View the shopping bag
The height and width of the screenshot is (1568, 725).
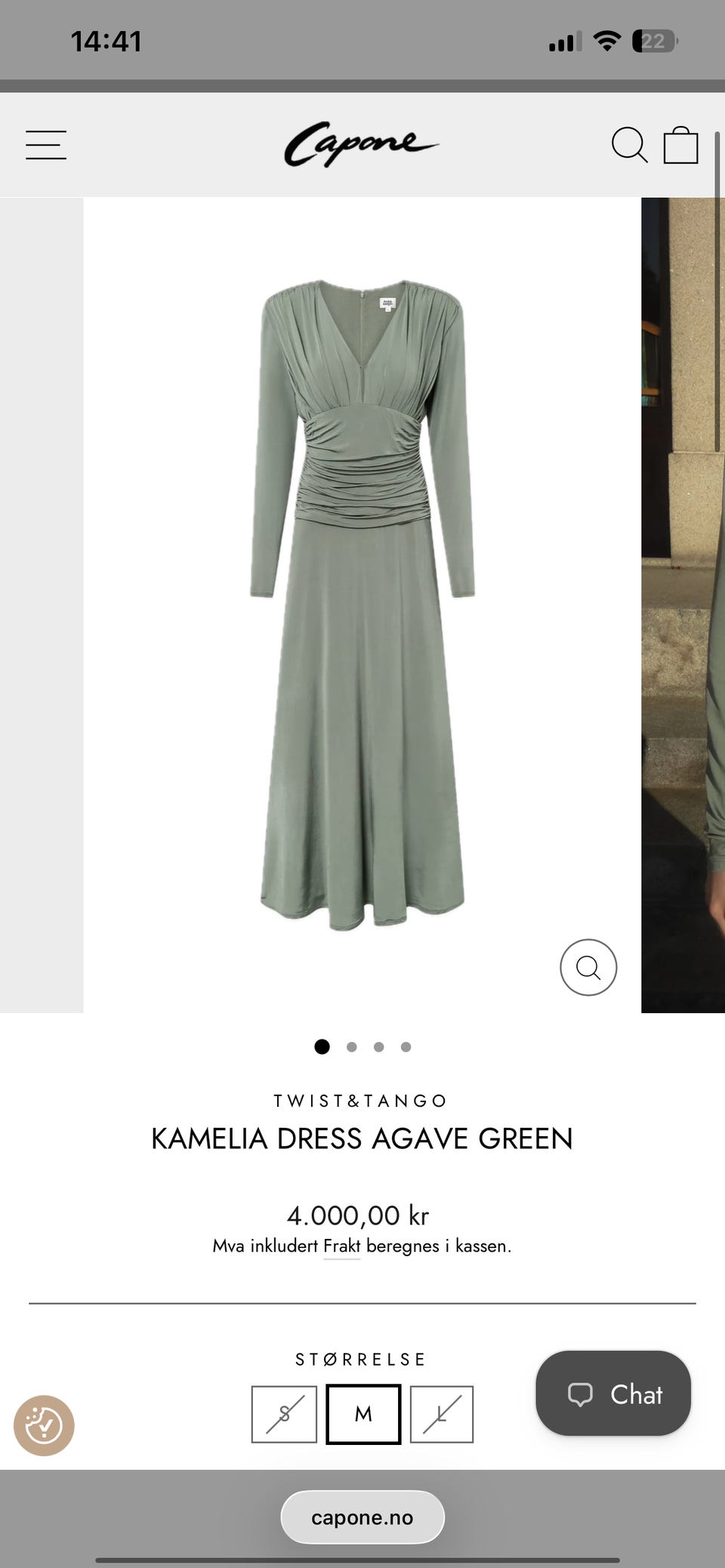click(x=680, y=144)
